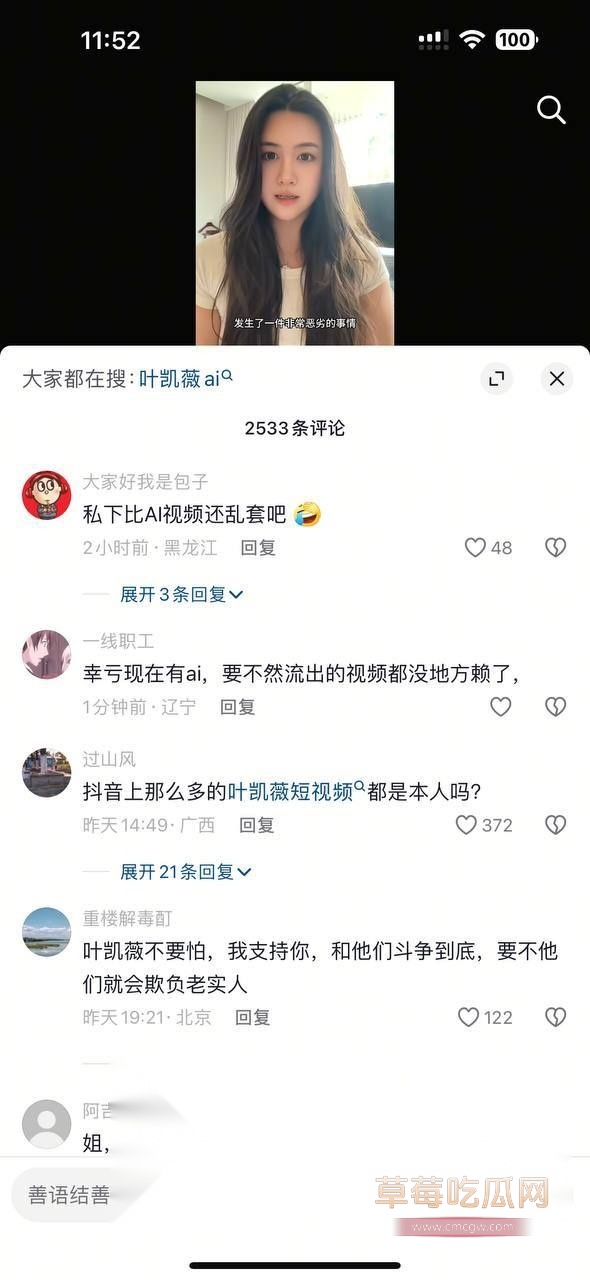Screen dimensions: 590x1280
Task: Expand 21 replies under 过山风
Action: click(x=186, y=872)
